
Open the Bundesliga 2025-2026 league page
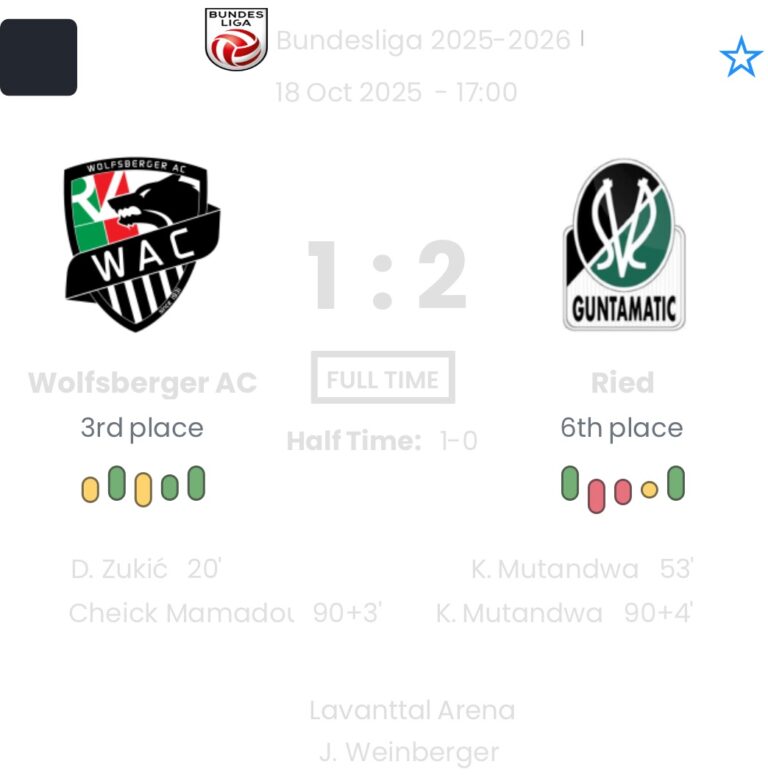tap(423, 41)
